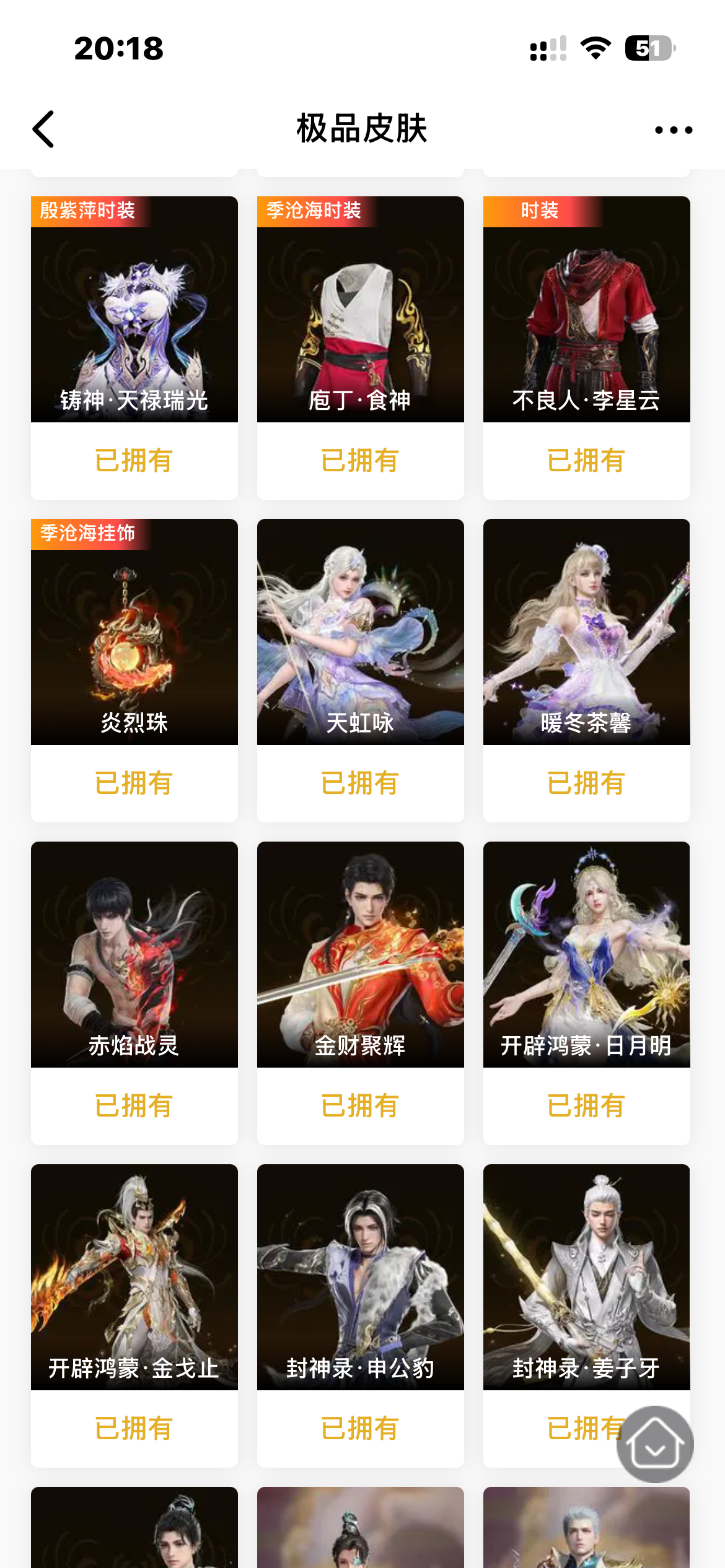This screenshot has width=725, height=1568.
Task: Open the 开辟鸿蒙·金戈止 skin card
Action: pyautogui.click(x=134, y=1288)
